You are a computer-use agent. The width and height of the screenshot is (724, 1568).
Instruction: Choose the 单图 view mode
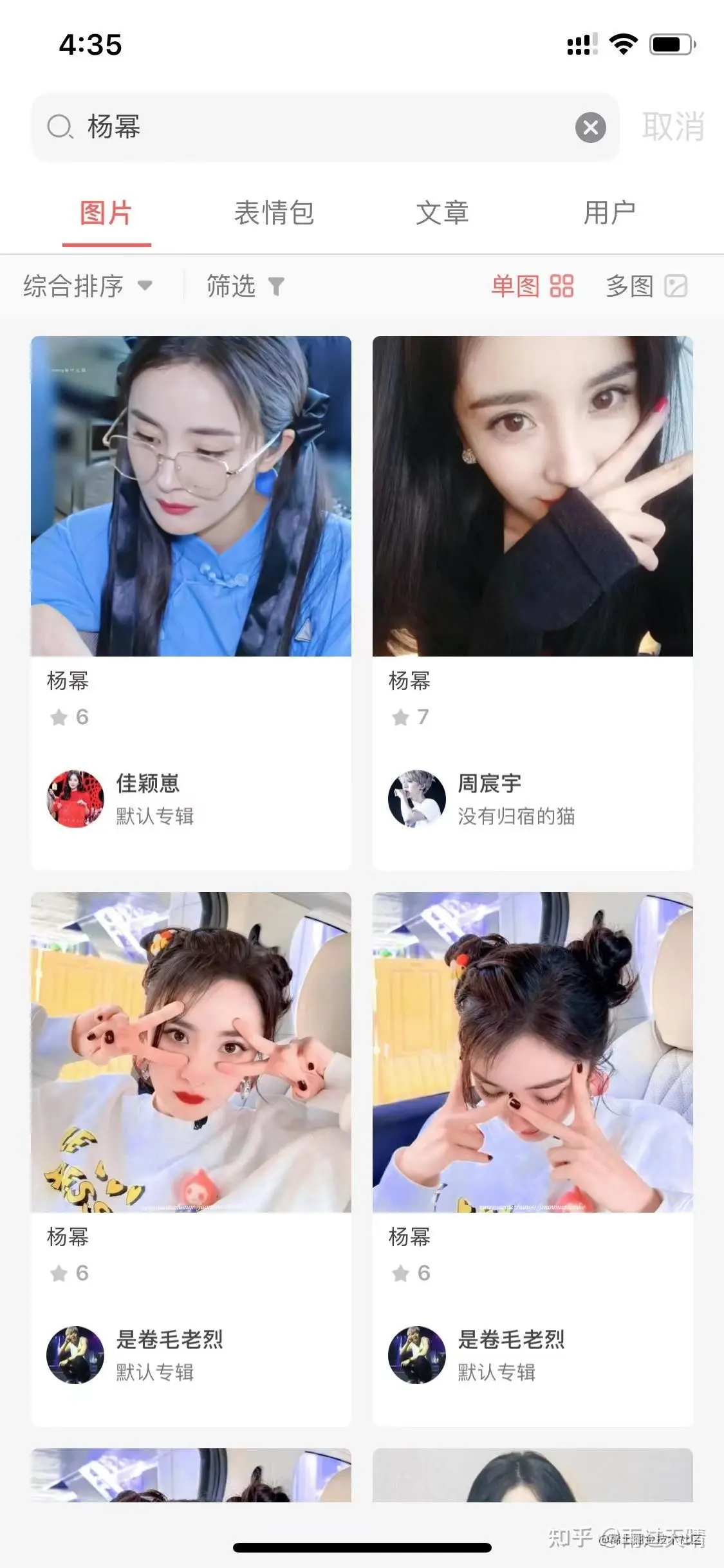(x=532, y=286)
